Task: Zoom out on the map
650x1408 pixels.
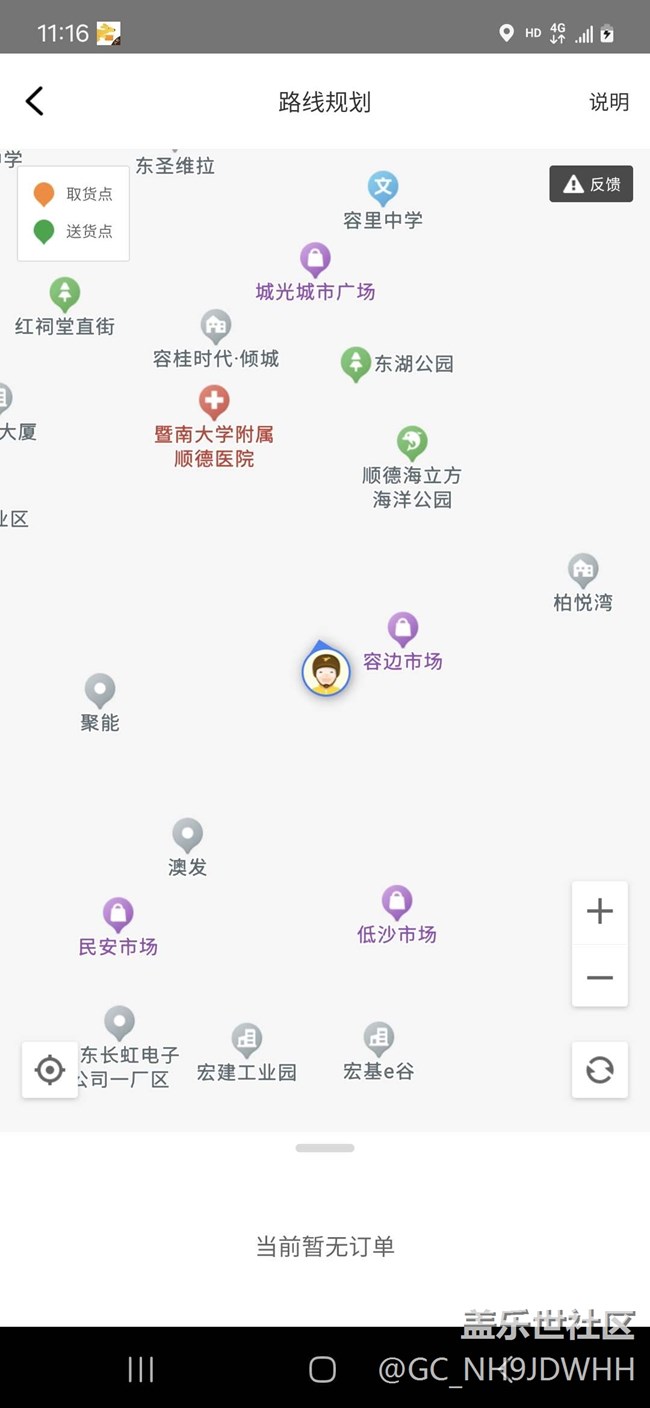Action: tap(600, 977)
